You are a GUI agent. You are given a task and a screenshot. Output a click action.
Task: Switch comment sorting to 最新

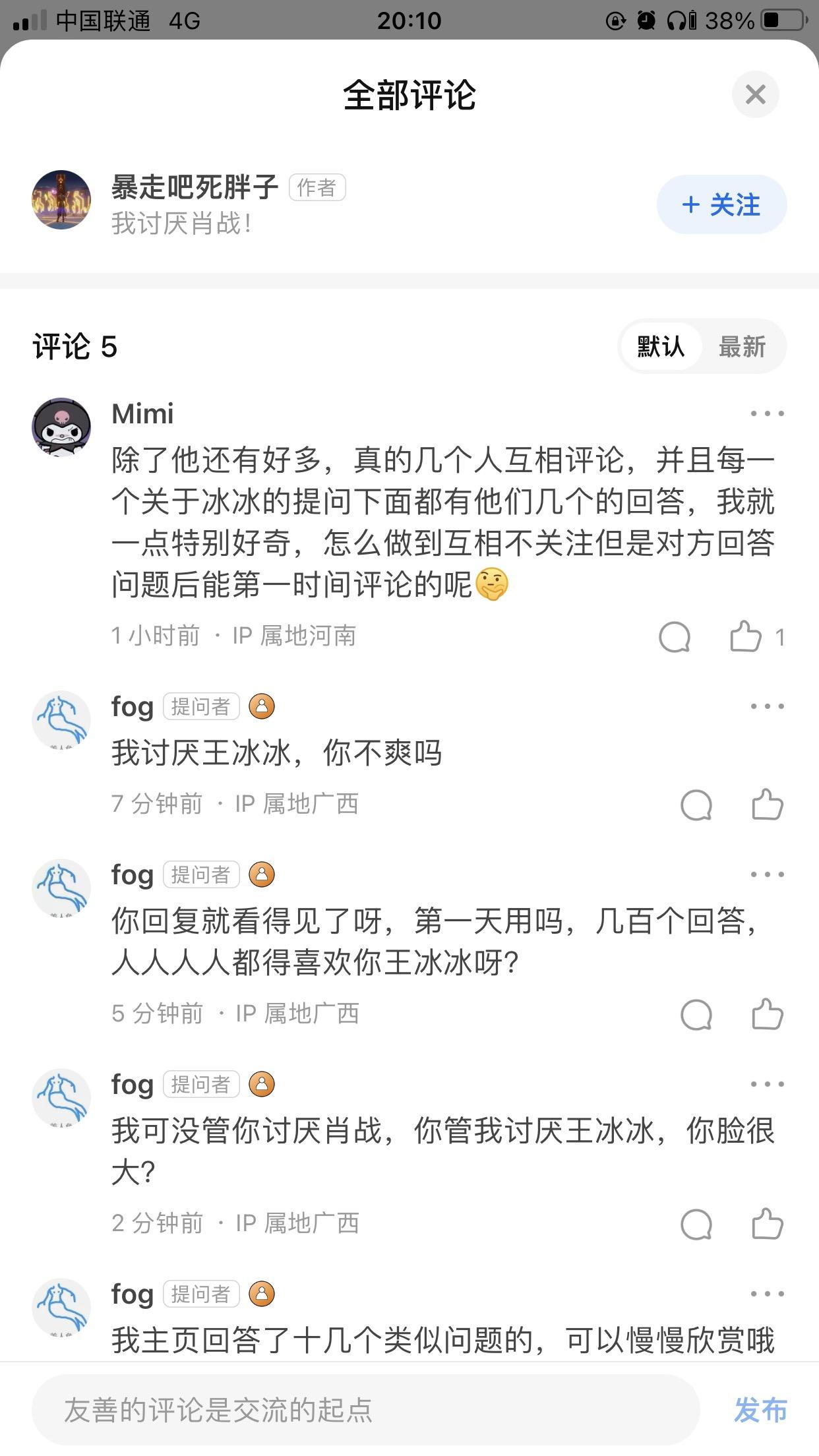pyautogui.click(x=742, y=347)
